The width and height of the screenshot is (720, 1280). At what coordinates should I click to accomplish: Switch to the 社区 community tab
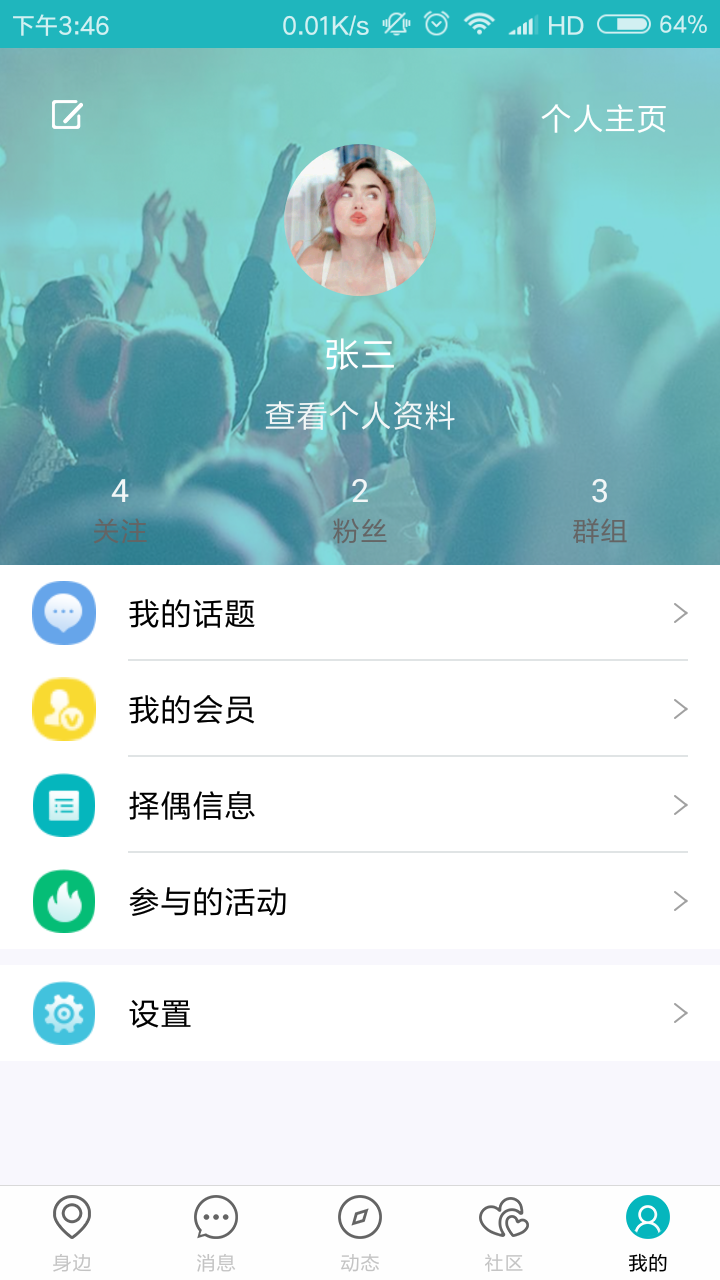[x=504, y=1233]
